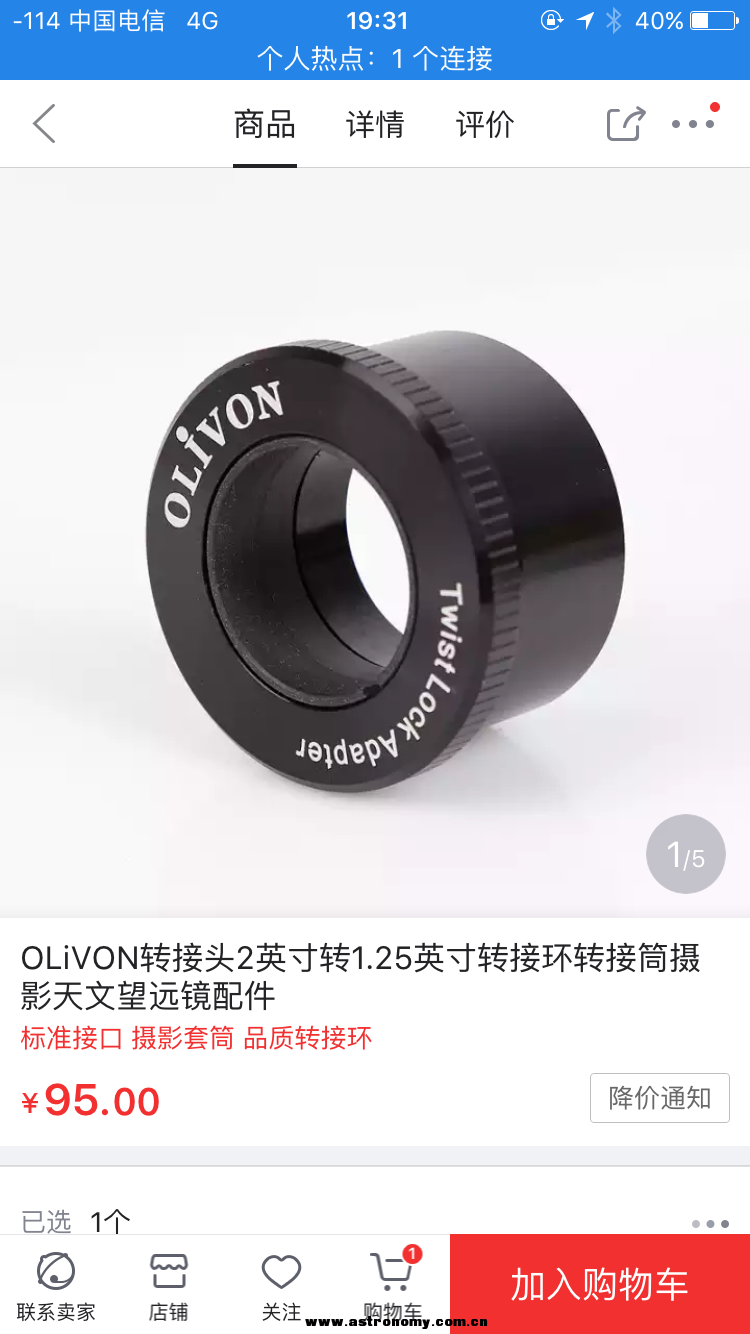This screenshot has height=1334, width=750.
Task: Open the 购物车 shopping cart
Action: (392, 1285)
